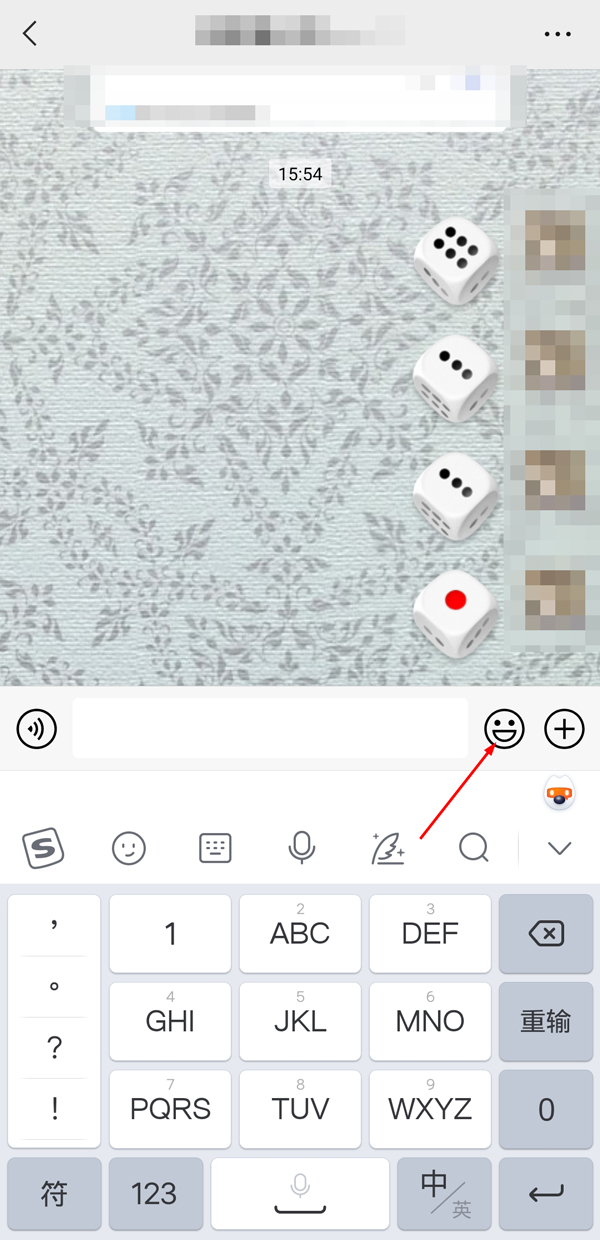
Task: Open the plus attachments menu
Action: tap(564, 729)
